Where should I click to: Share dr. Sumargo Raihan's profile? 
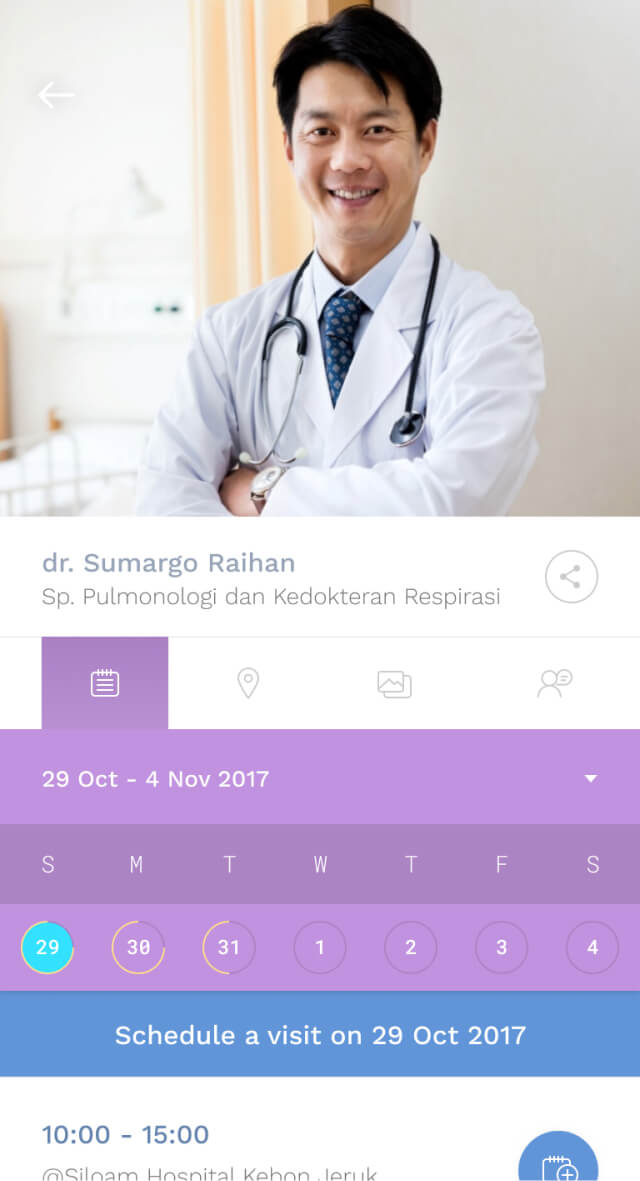[x=571, y=577]
